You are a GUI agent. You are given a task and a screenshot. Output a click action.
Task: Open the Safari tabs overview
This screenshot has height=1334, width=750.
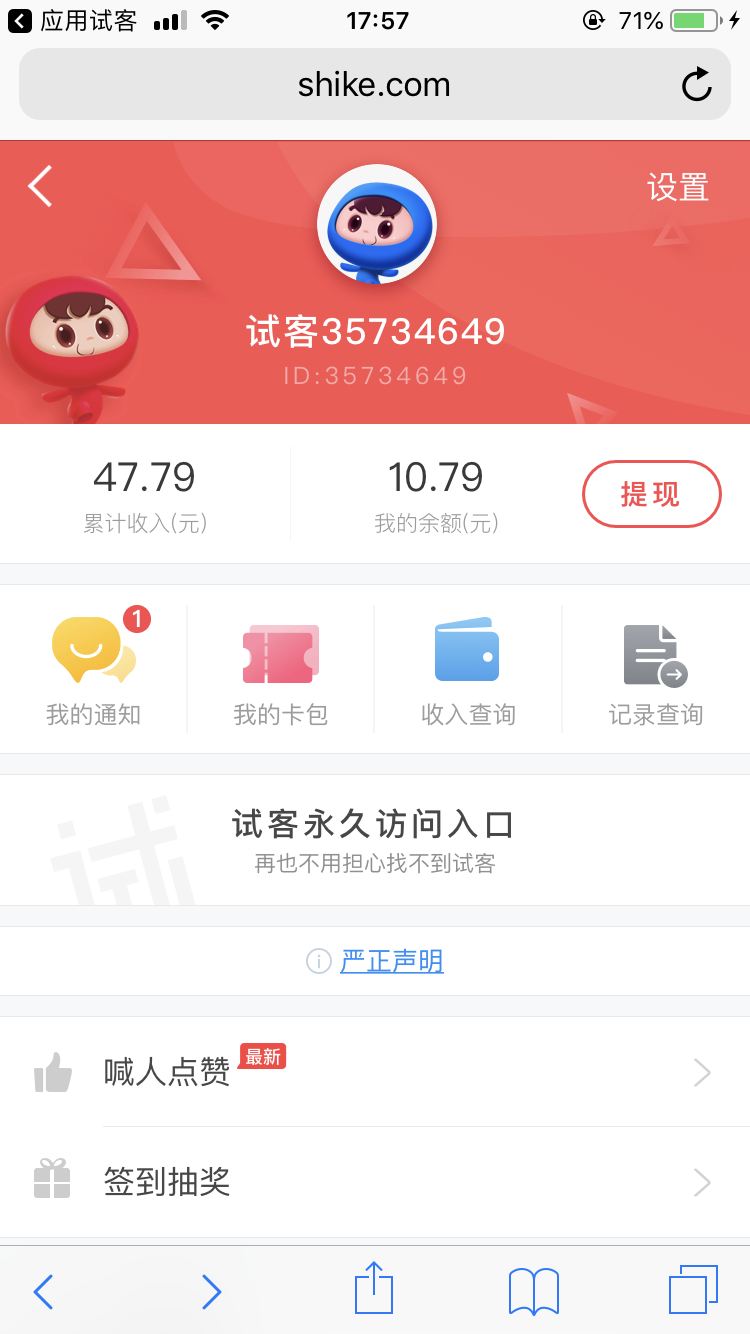coord(693,1289)
